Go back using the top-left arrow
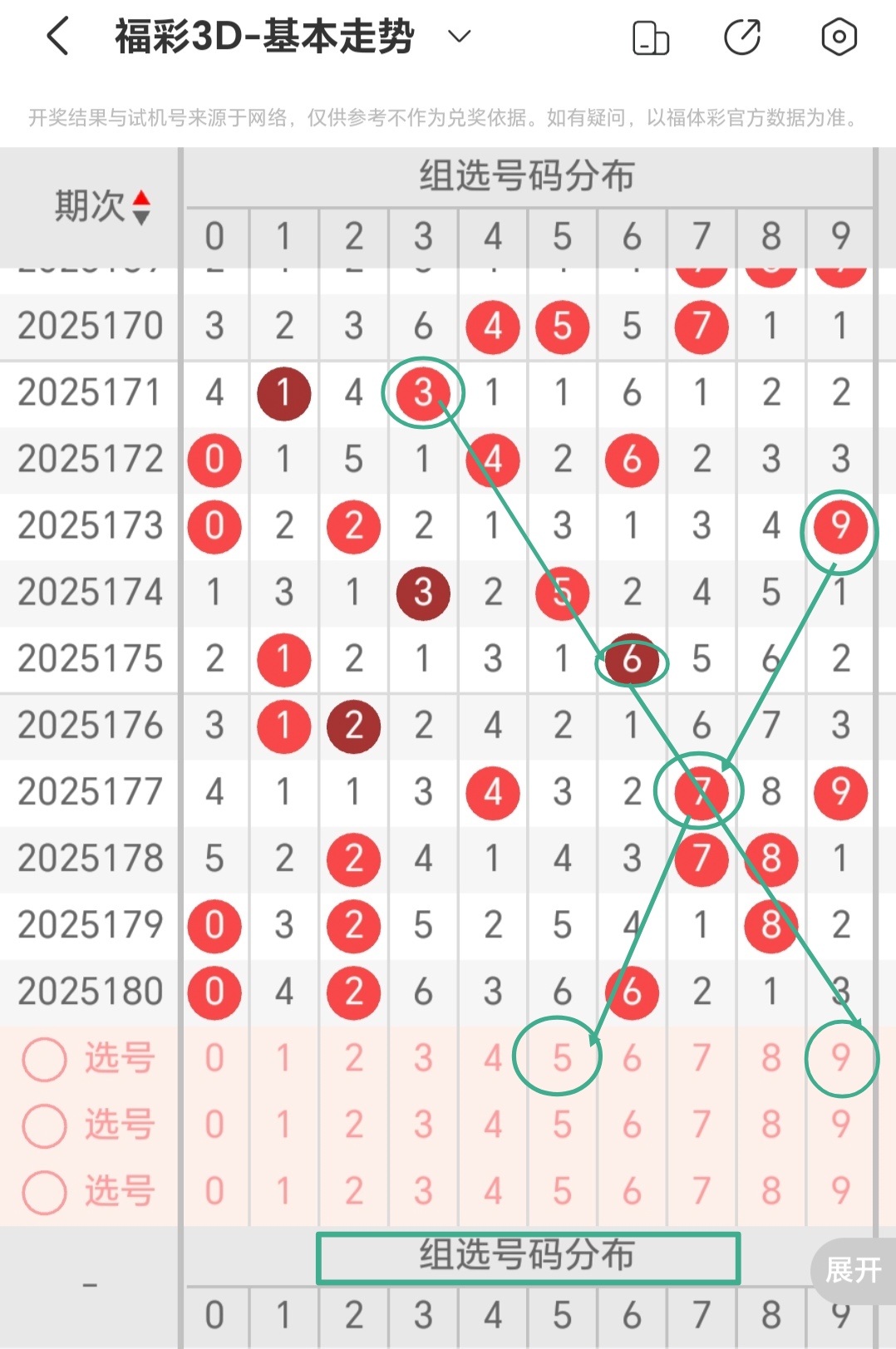Image resolution: width=896 pixels, height=1349 pixels. point(57,37)
